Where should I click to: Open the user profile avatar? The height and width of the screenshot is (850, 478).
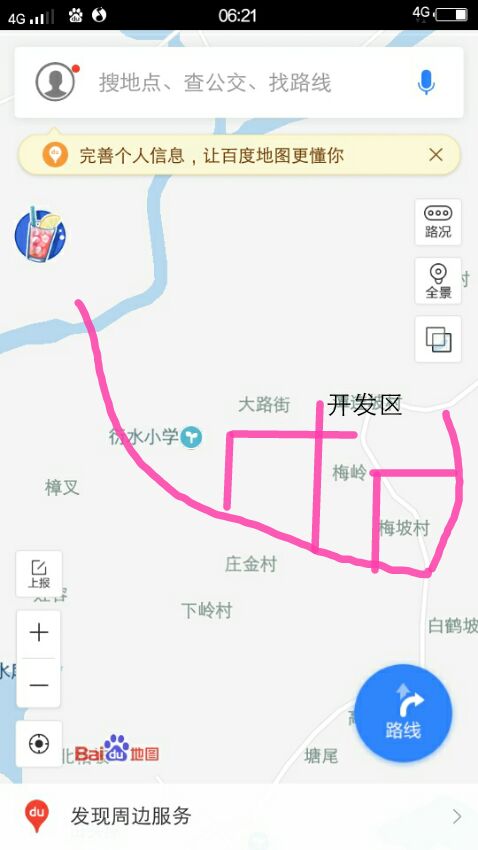tap(55, 82)
